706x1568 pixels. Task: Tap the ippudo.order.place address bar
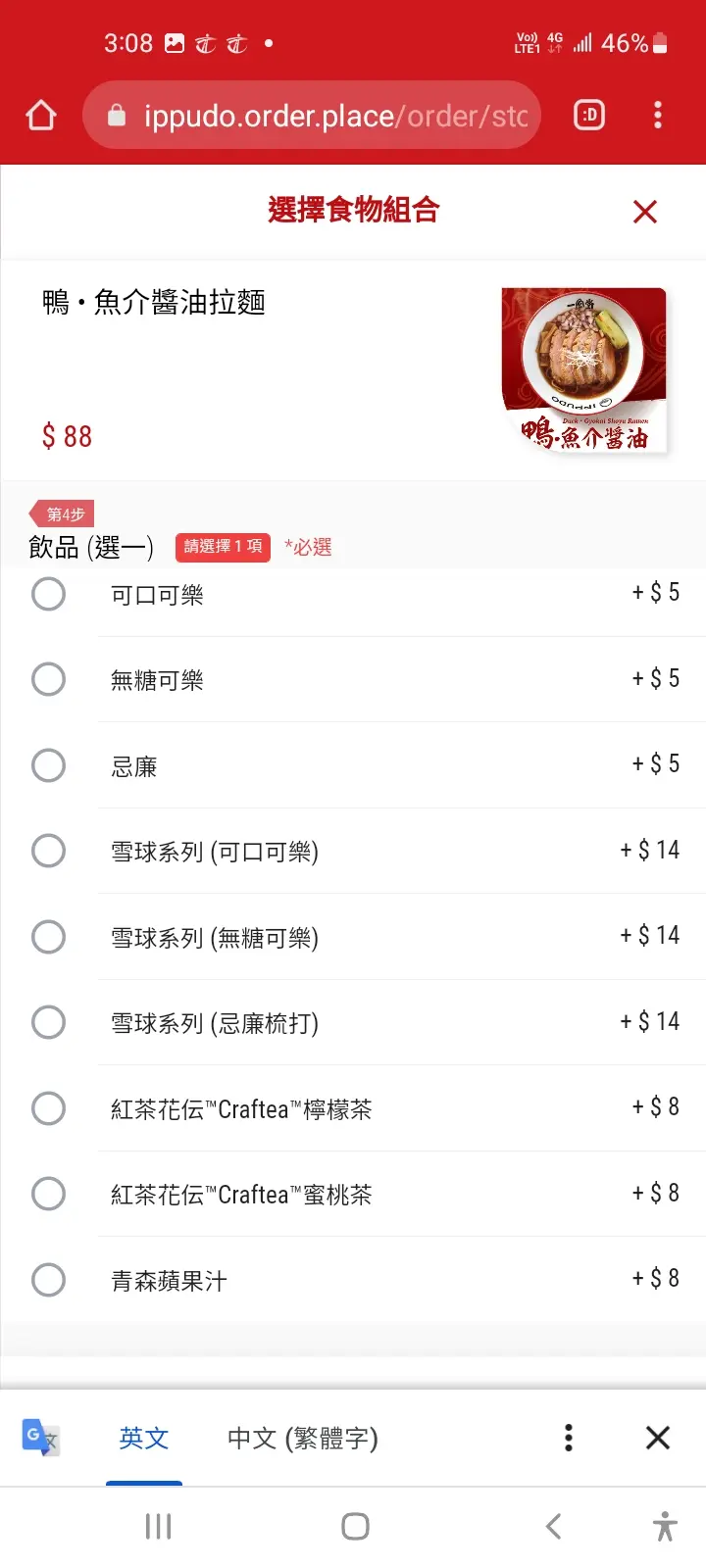312,116
